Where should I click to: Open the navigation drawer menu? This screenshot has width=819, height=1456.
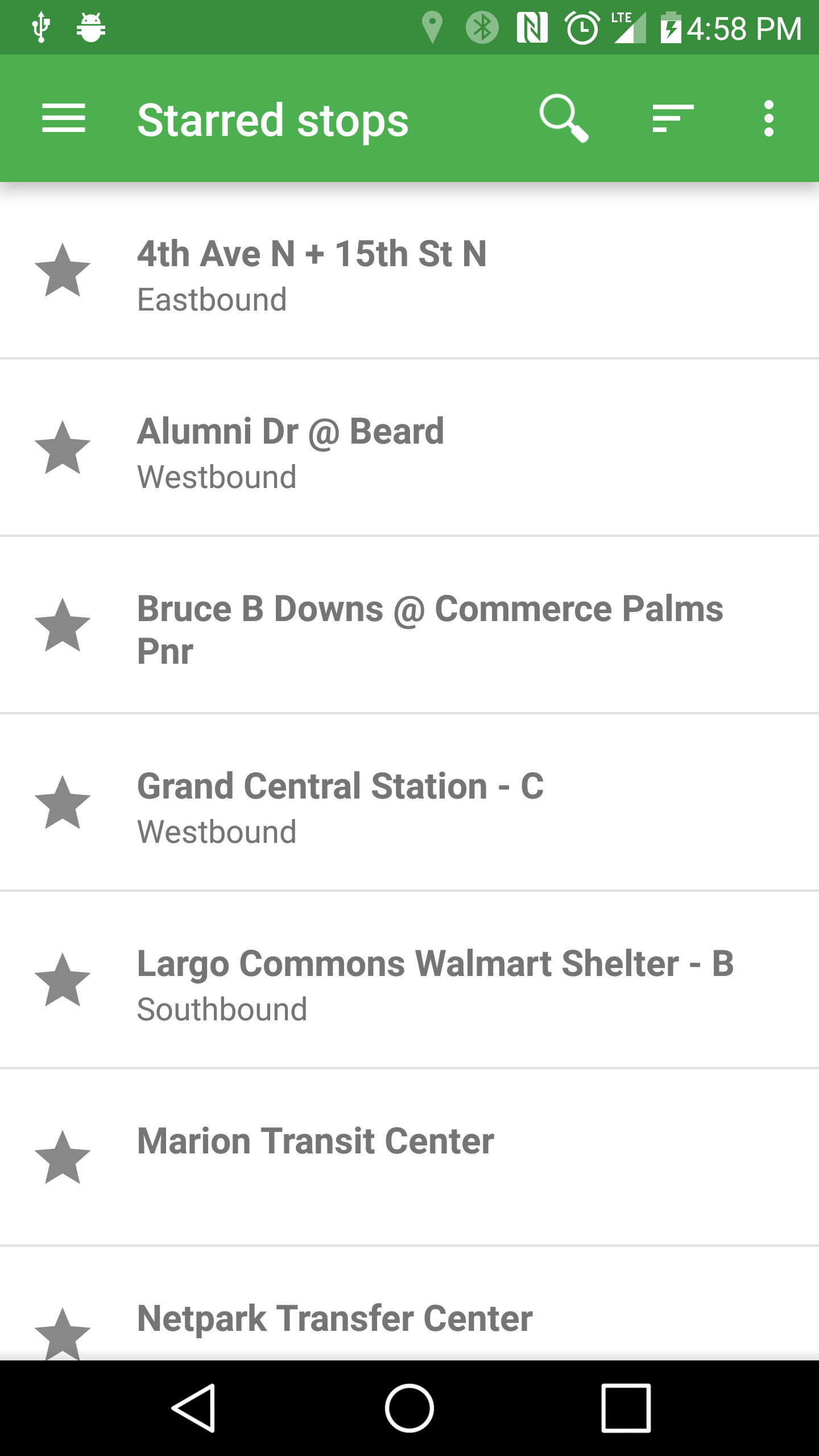pyautogui.click(x=64, y=119)
